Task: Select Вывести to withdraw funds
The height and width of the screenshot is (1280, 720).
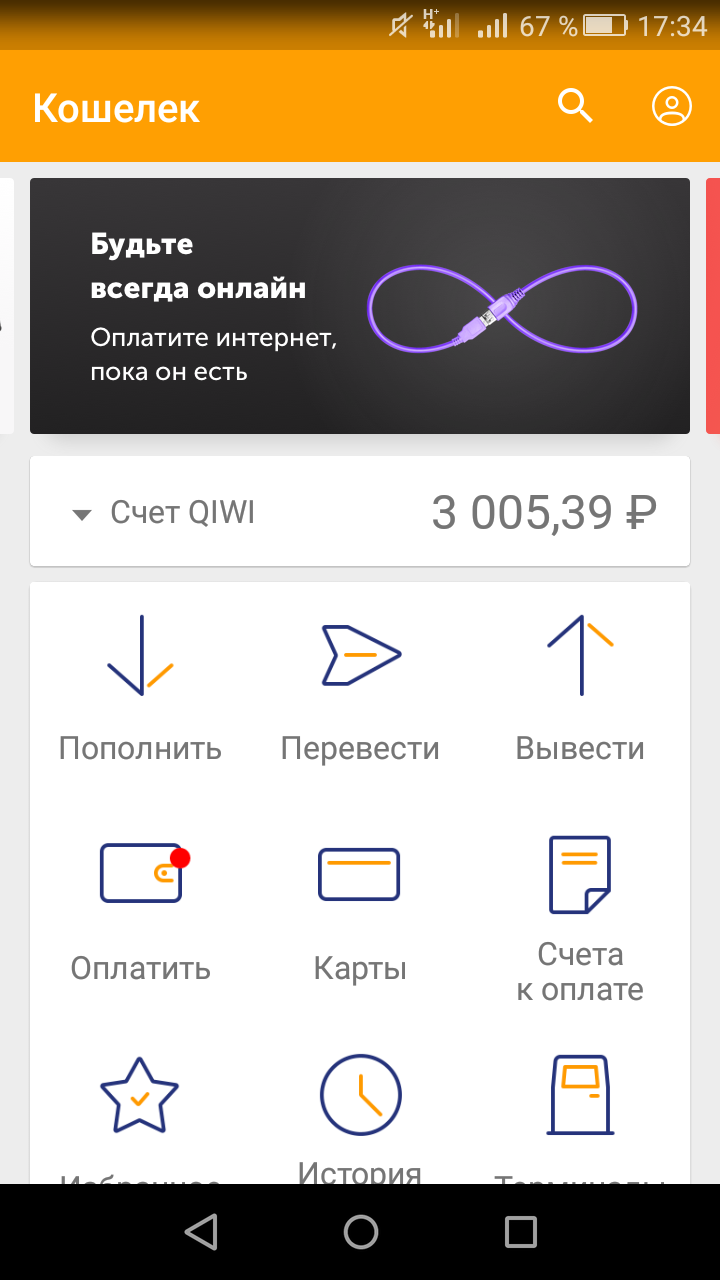Action: (580, 690)
